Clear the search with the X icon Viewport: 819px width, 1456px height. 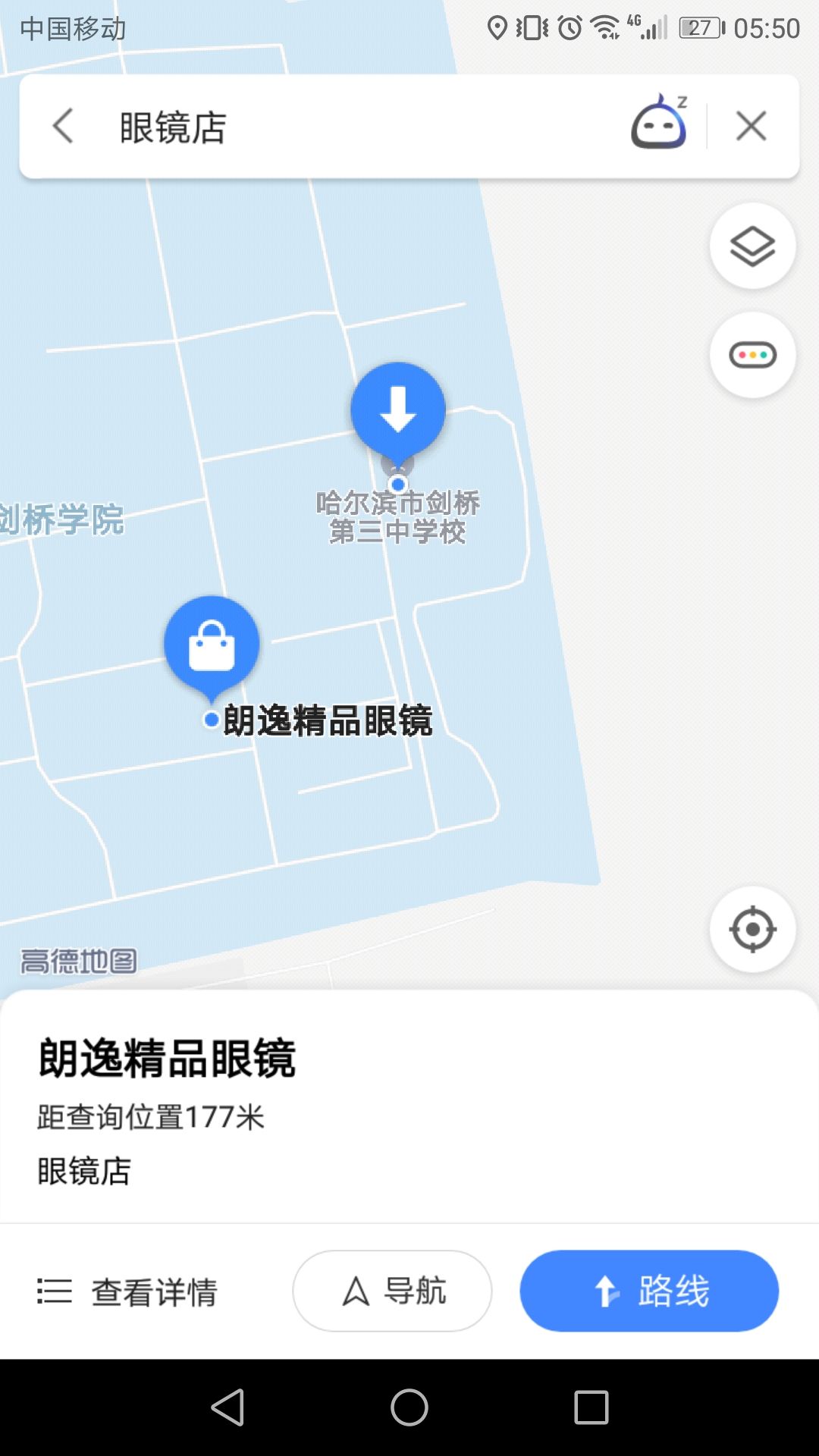click(751, 126)
